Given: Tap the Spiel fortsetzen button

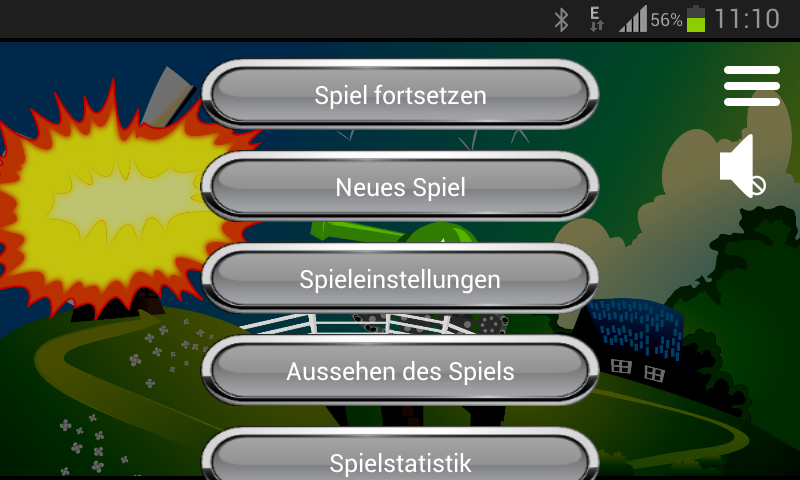Looking at the screenshot, I should point(400,96).
